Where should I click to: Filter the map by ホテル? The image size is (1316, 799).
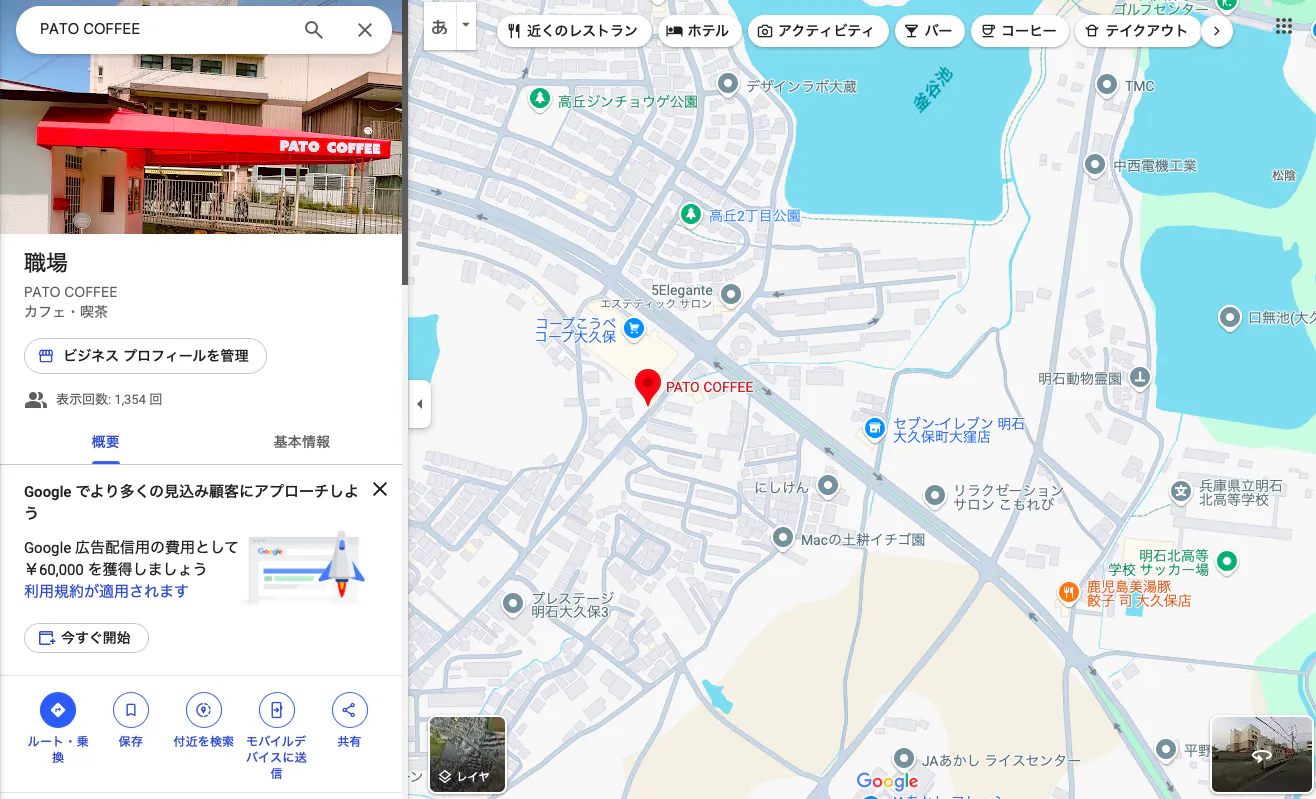698,31
